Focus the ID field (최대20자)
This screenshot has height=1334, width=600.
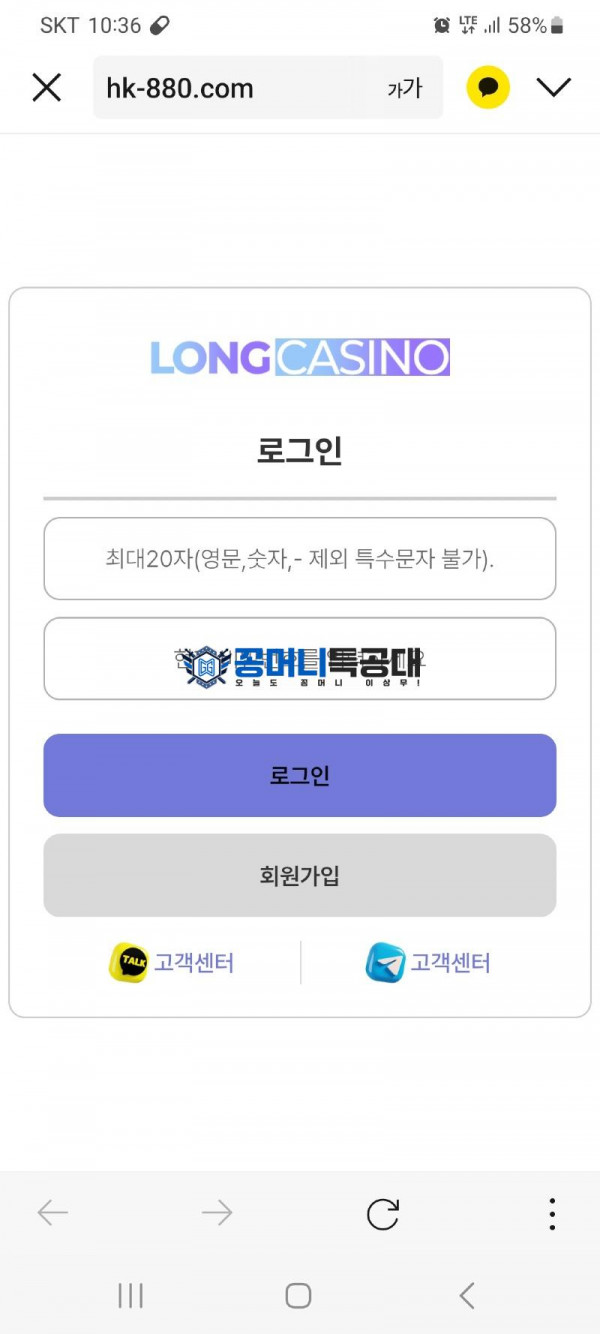pos(300,559)
